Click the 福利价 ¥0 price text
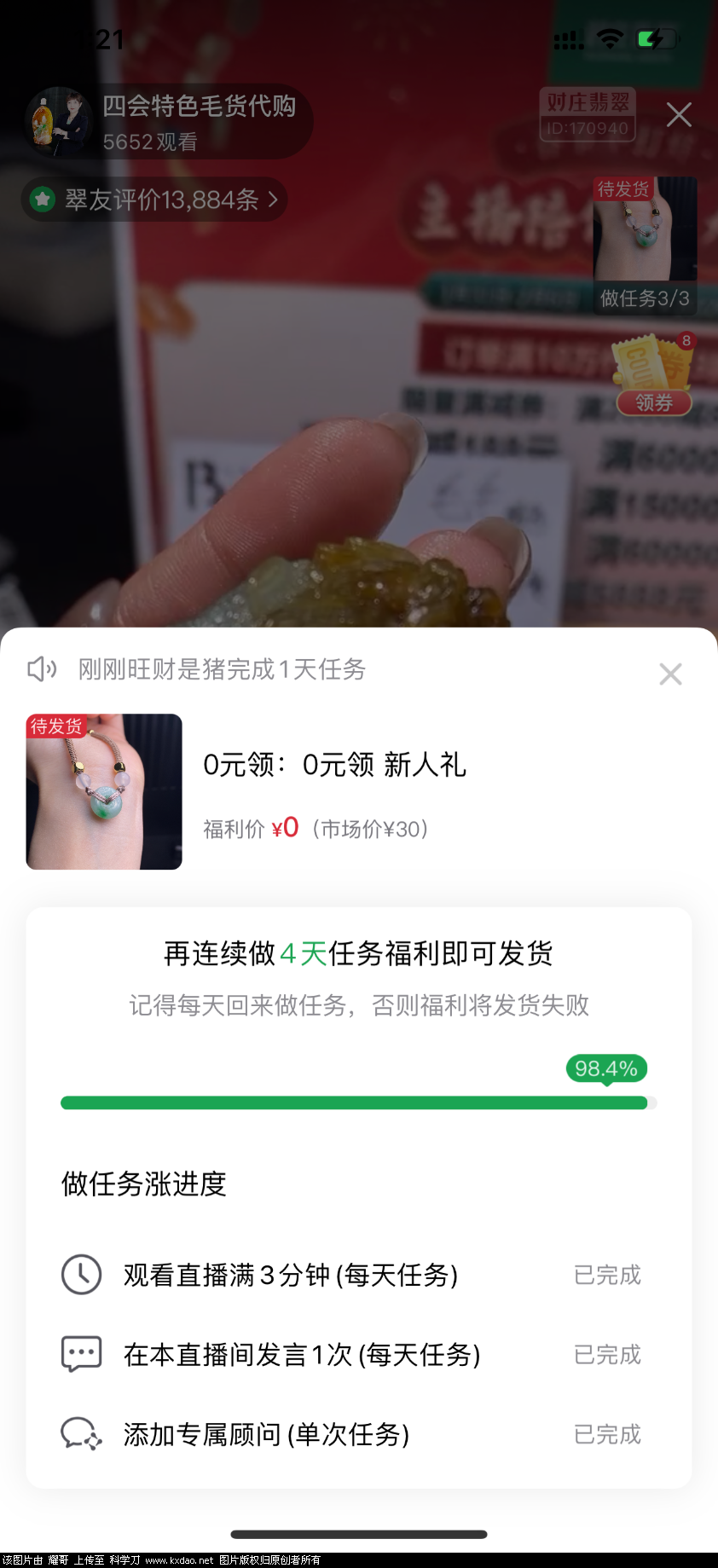718x1568 pixels. (249, 828)
